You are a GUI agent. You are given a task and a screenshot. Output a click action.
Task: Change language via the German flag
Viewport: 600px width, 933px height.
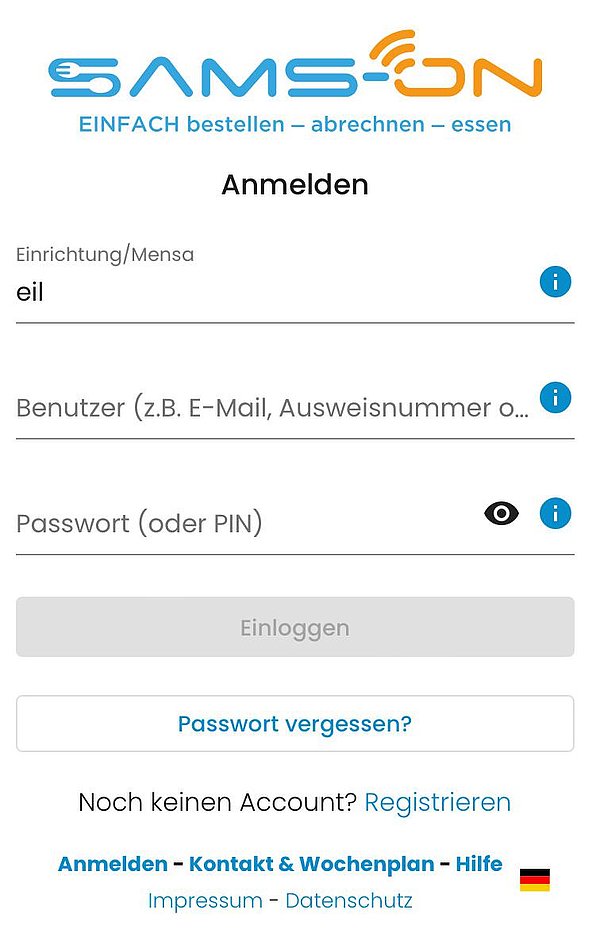click(x=535, y=880)
